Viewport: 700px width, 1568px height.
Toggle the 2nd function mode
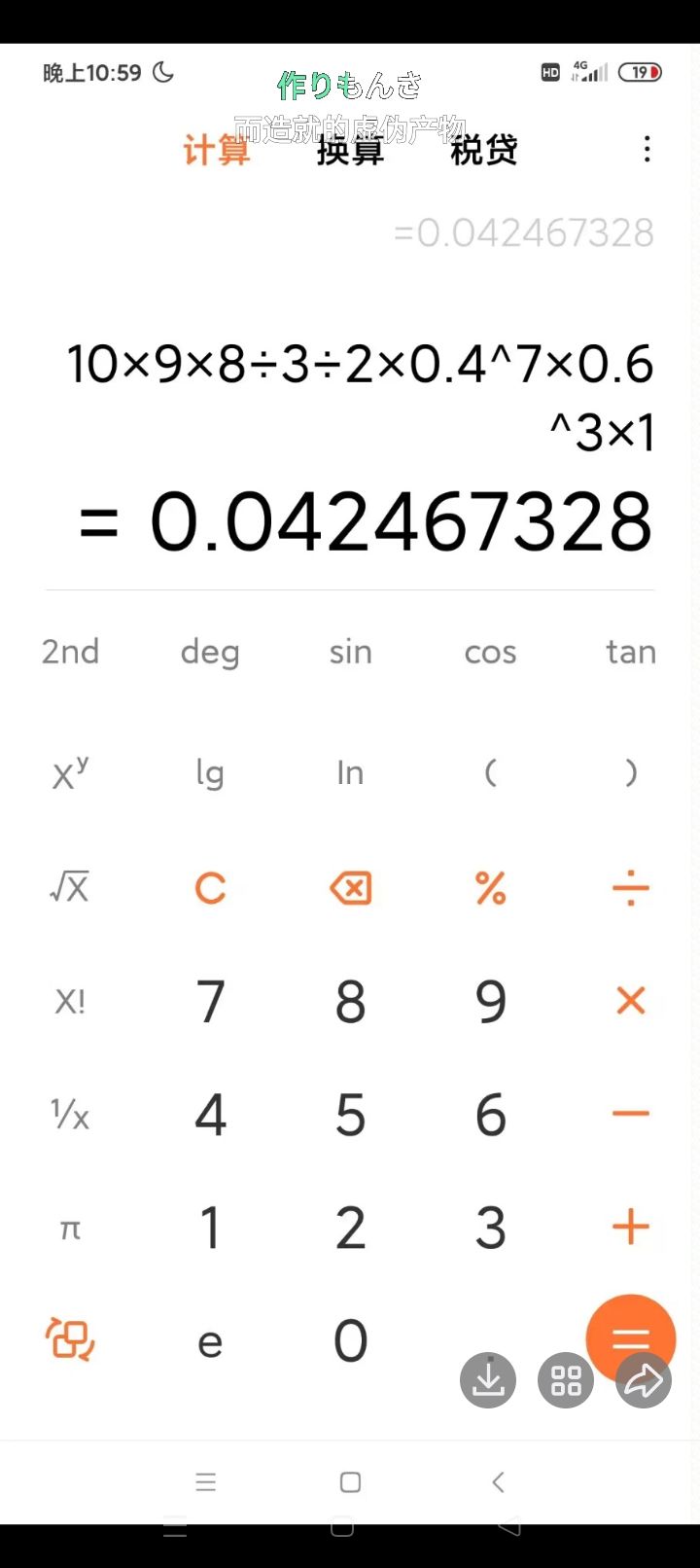coord(69,652)
